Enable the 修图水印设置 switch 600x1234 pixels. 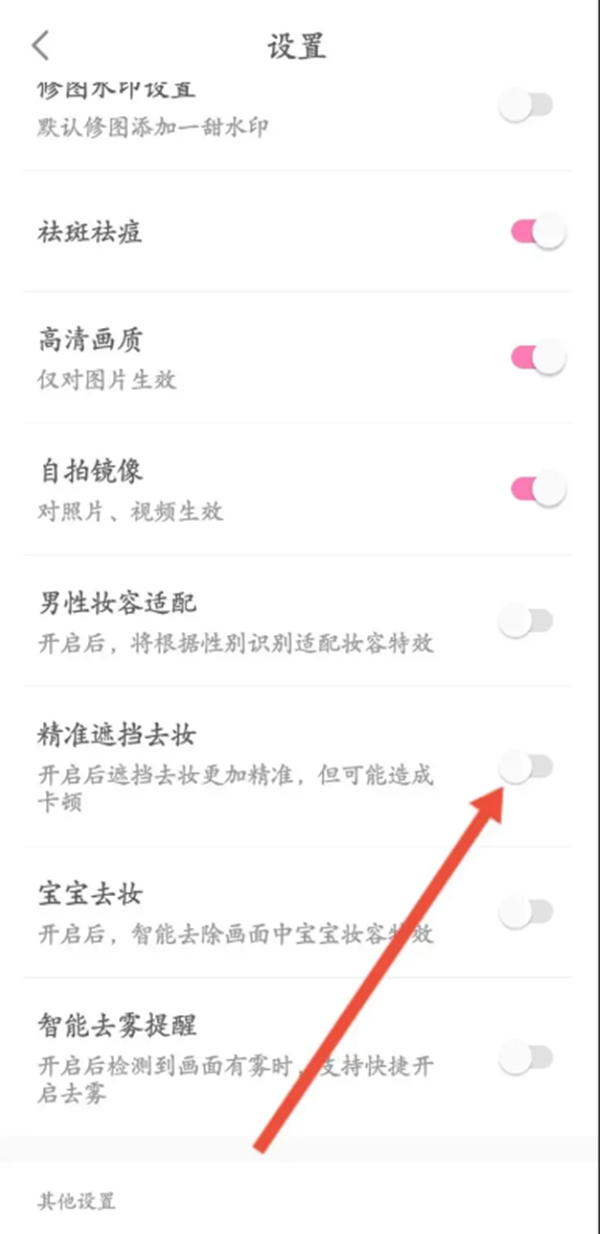tap(527, 105)
